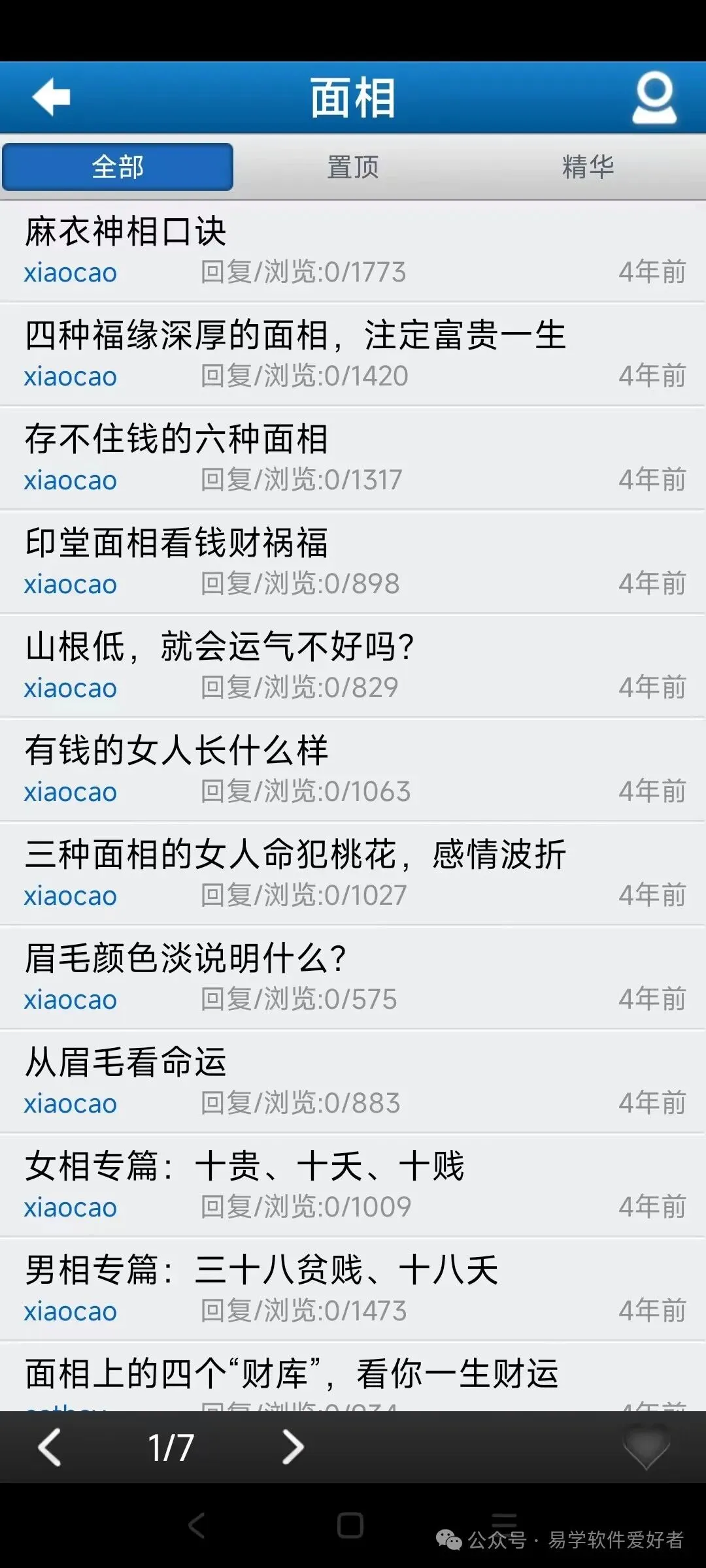This screenshot has height=1568, width=706.
Task: Open 女相专篇 十贵十夭十贱 thread
Action: point(353,1186)
